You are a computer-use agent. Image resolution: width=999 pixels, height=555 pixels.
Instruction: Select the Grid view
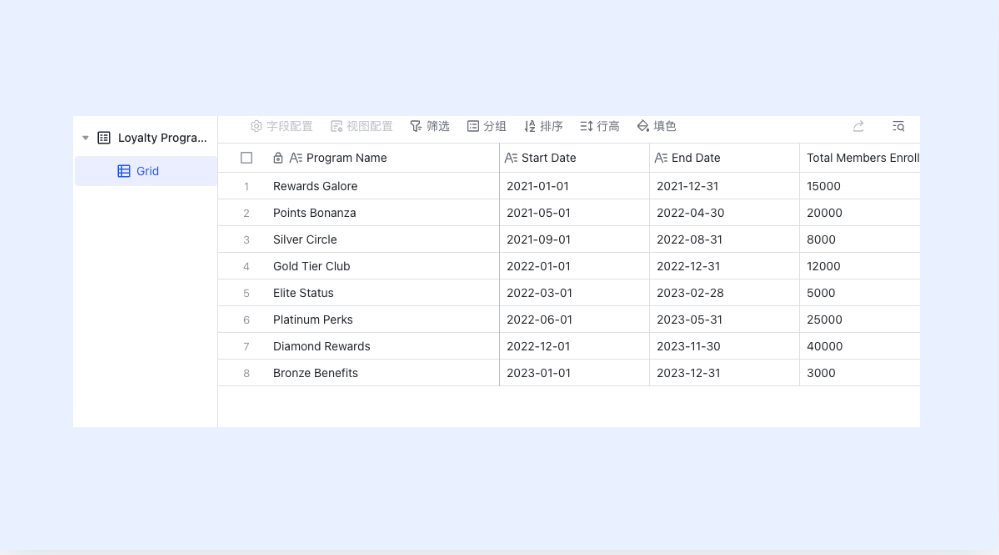point(146,171)
